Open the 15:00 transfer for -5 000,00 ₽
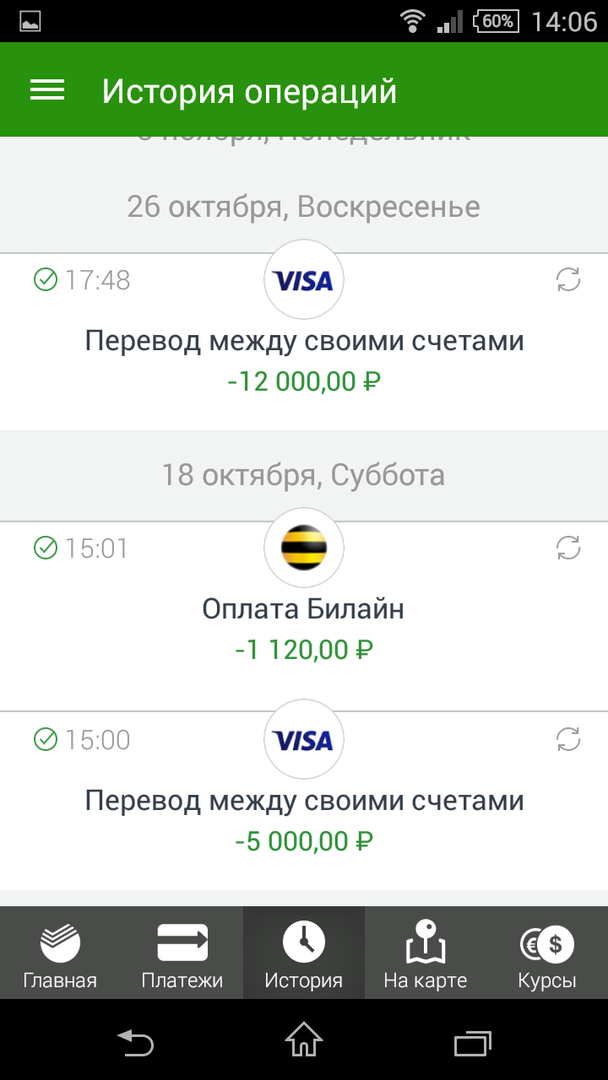 pos(304,800)
